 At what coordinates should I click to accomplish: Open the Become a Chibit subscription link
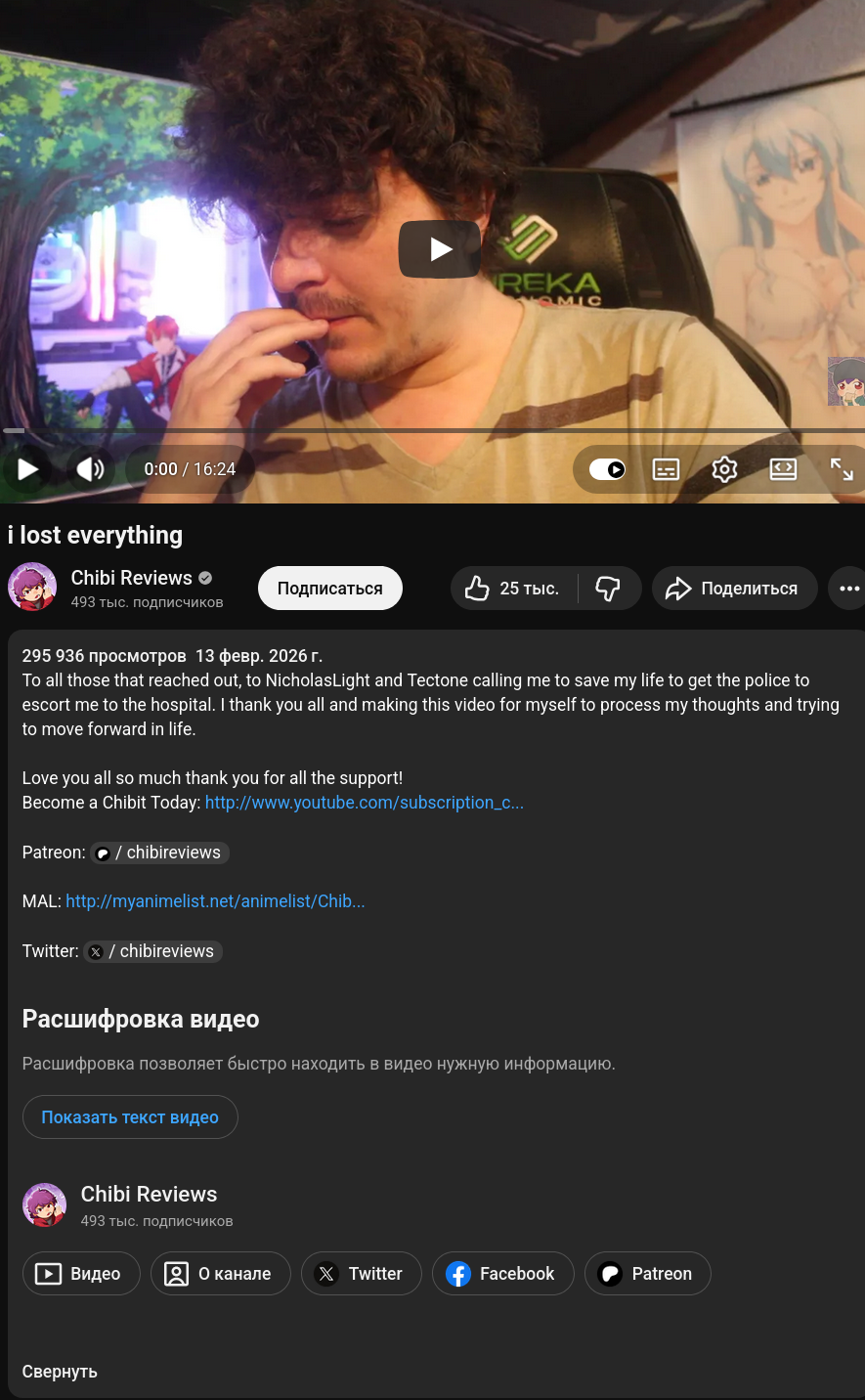point(364,803)
